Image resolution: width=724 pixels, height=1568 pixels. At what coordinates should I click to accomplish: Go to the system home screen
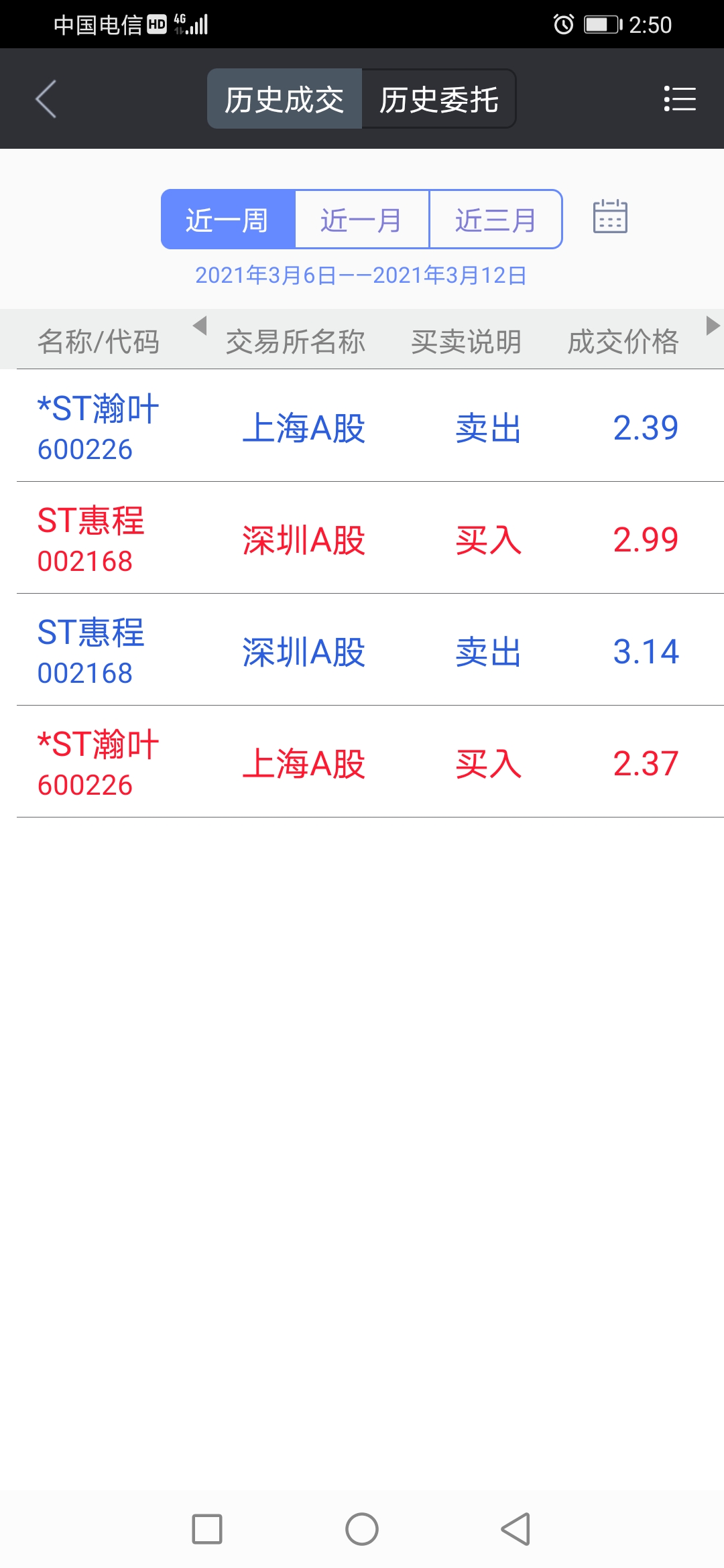(362, 1529)
